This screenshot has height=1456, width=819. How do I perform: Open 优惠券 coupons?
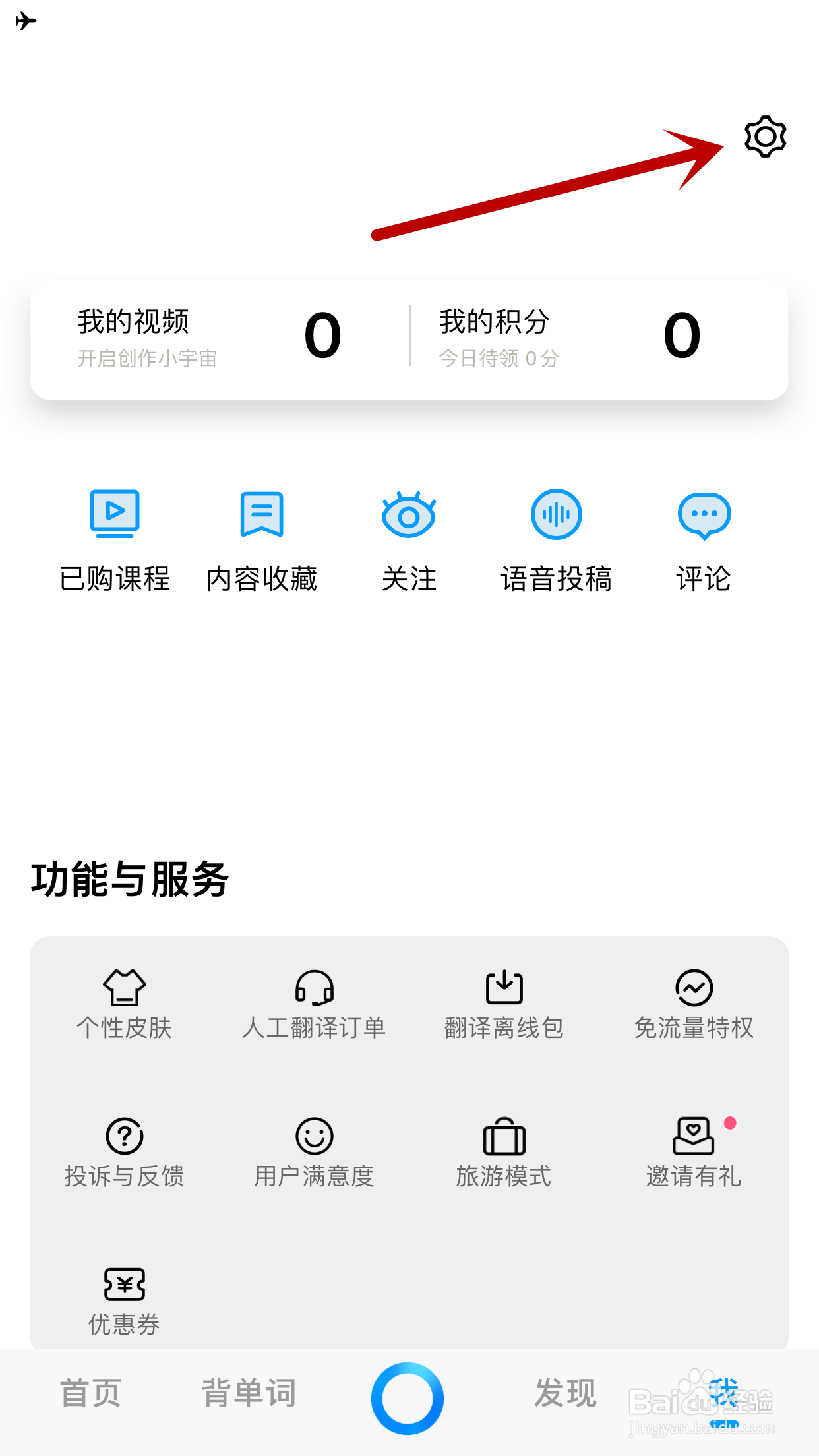[x=124, y=1300]
